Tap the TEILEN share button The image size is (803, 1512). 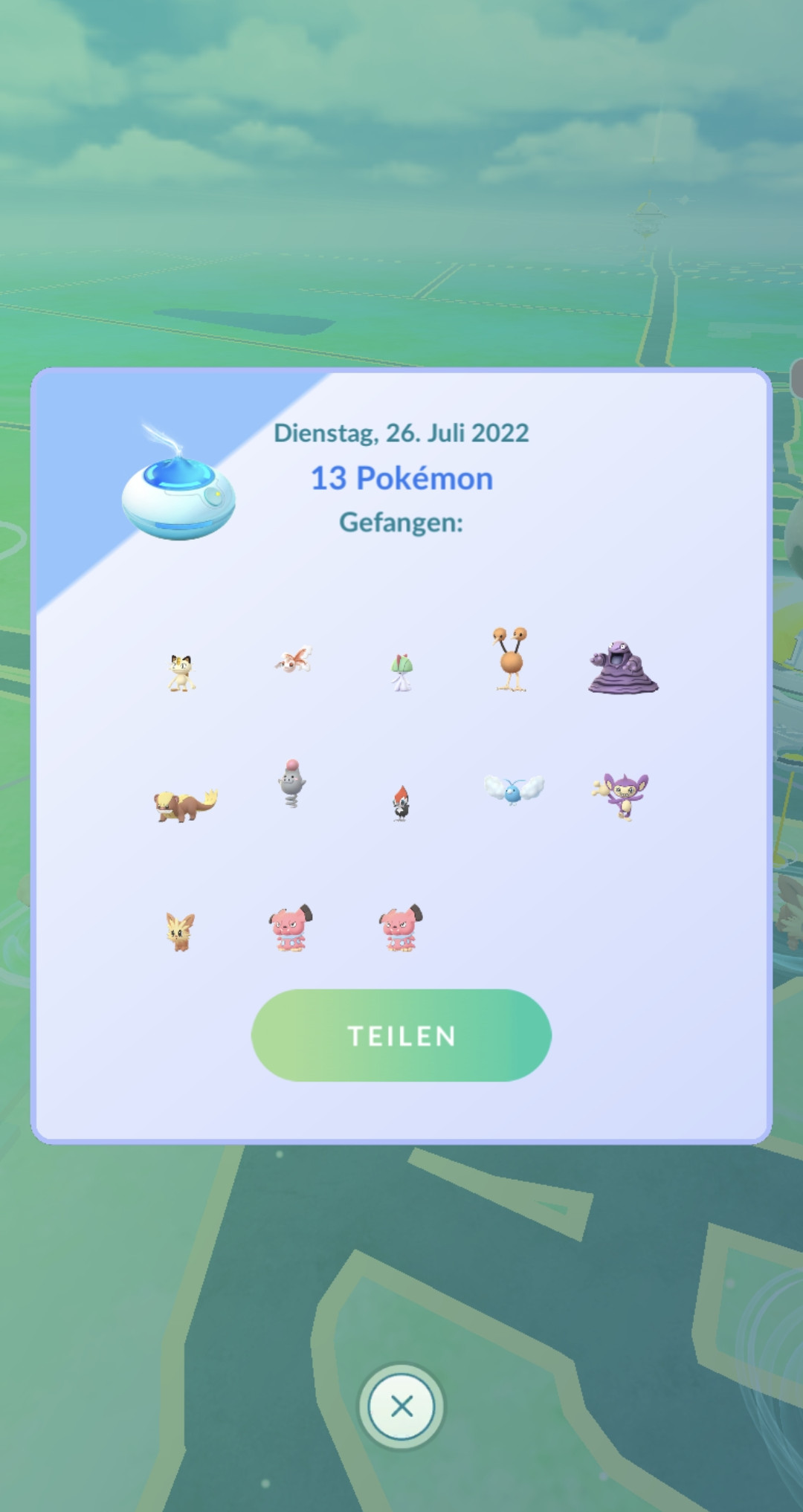click(401, 1035)
